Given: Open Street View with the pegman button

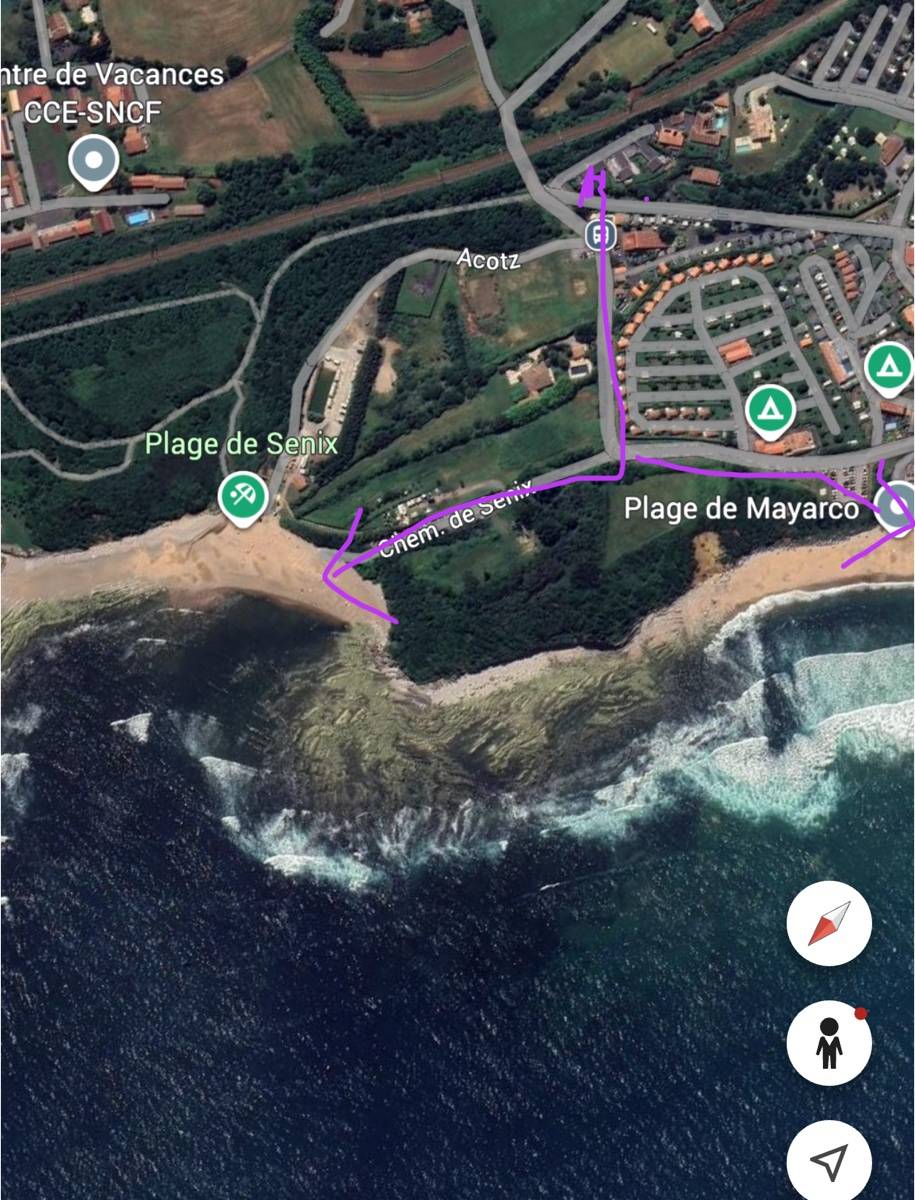Looking at the screenshot, I should (x=829, y=1043).
